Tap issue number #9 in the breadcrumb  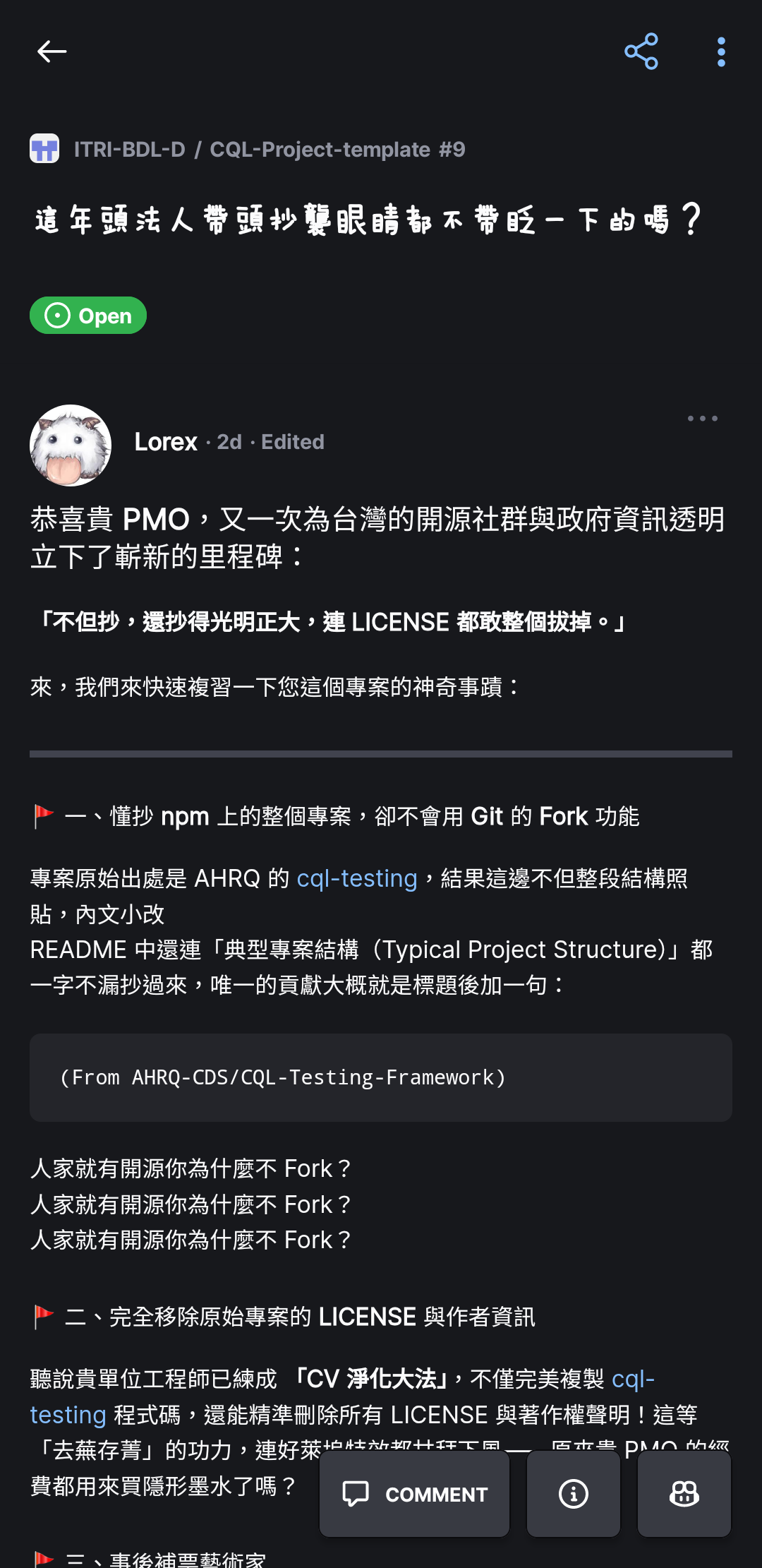click(x=452, y=149)
